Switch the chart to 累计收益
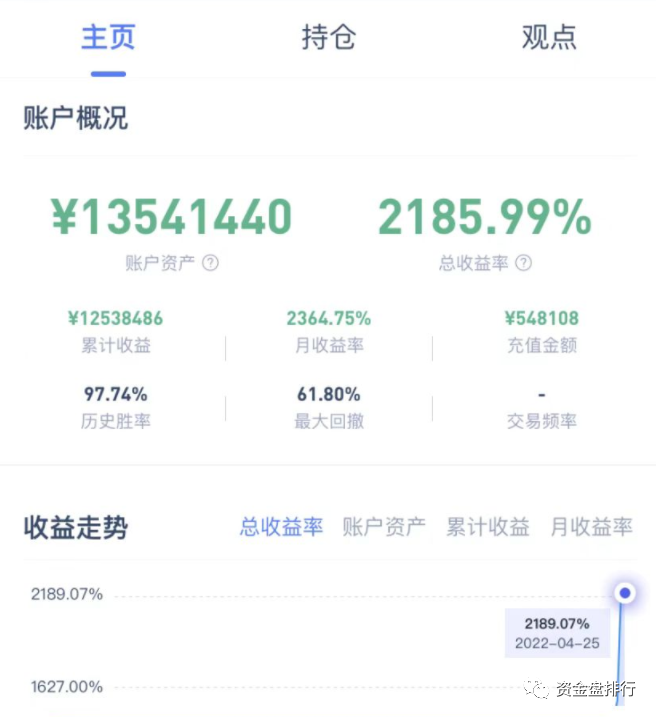The height and width of the screenshot is (717, 656). (487, 526)
